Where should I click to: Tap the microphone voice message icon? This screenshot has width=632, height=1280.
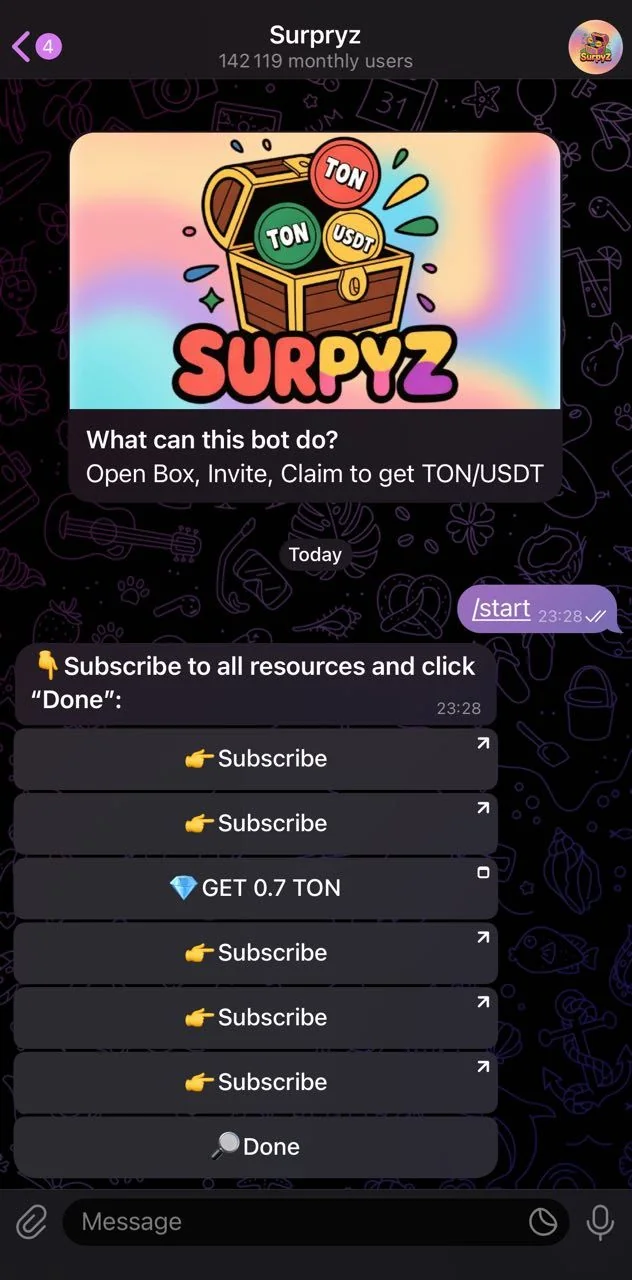click(600, 1222)
